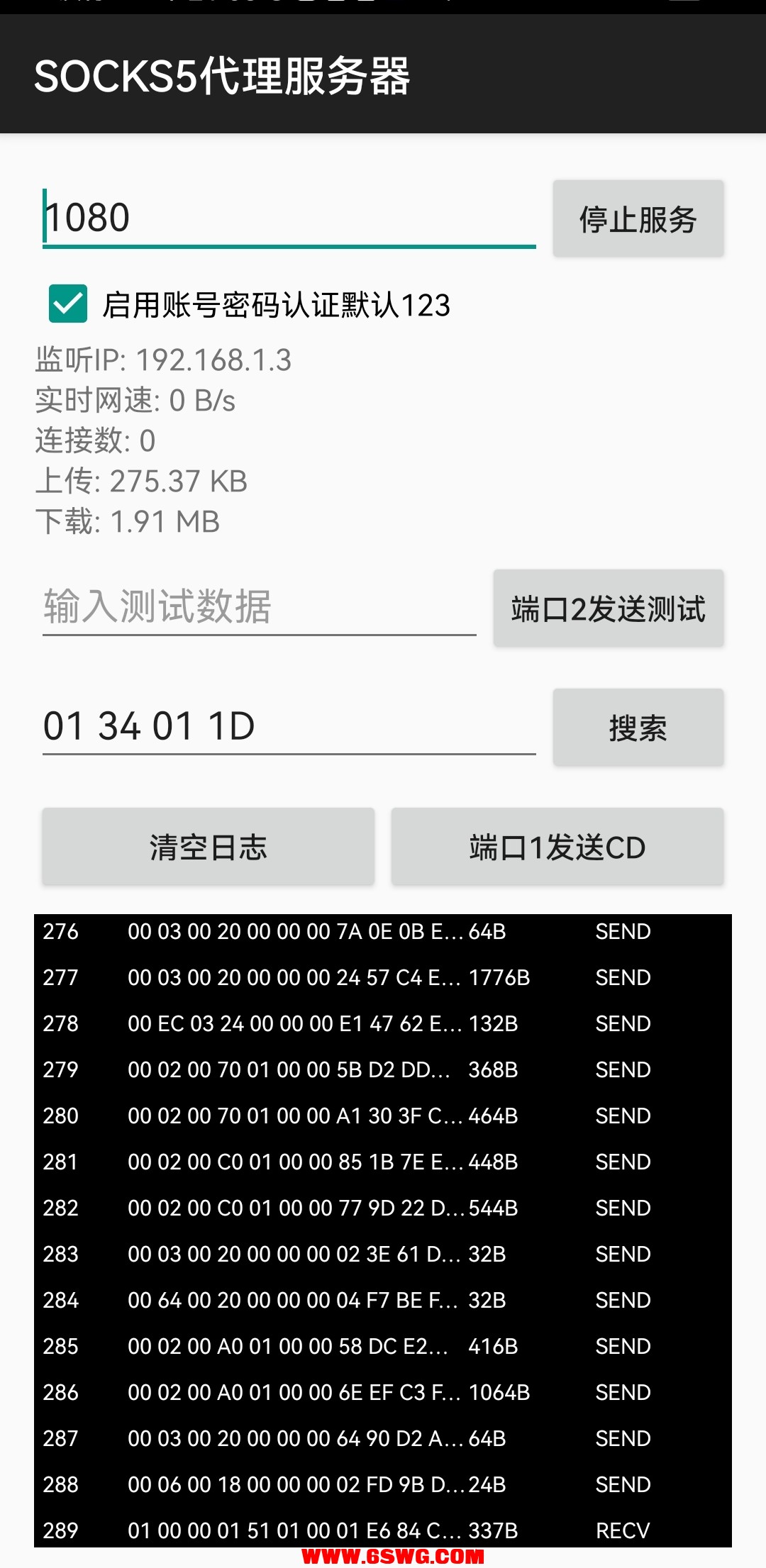Select log entry 277 with 1776B
Screen dimensions: 766x1568
click(383, 977)
